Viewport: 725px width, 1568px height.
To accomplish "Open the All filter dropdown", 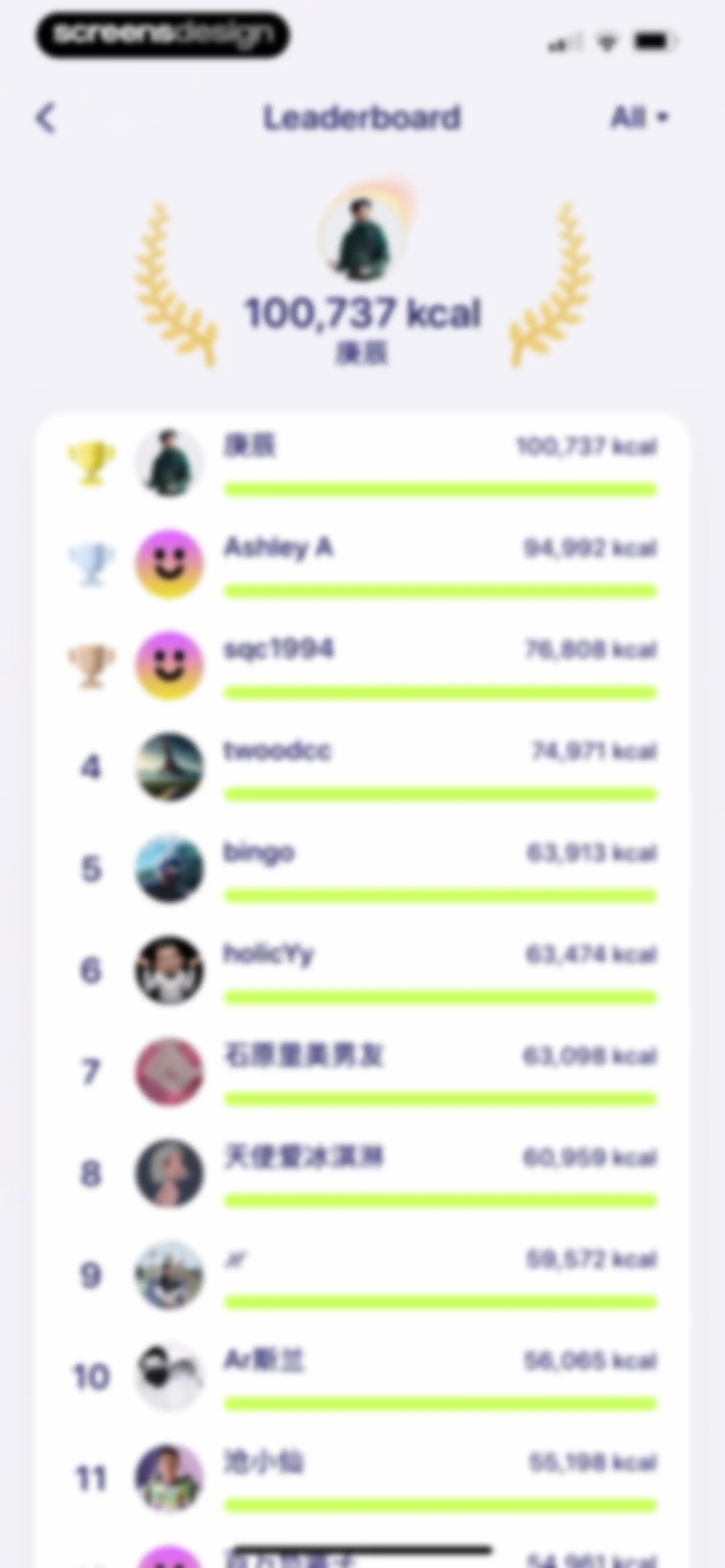I will tap(639, 117).
